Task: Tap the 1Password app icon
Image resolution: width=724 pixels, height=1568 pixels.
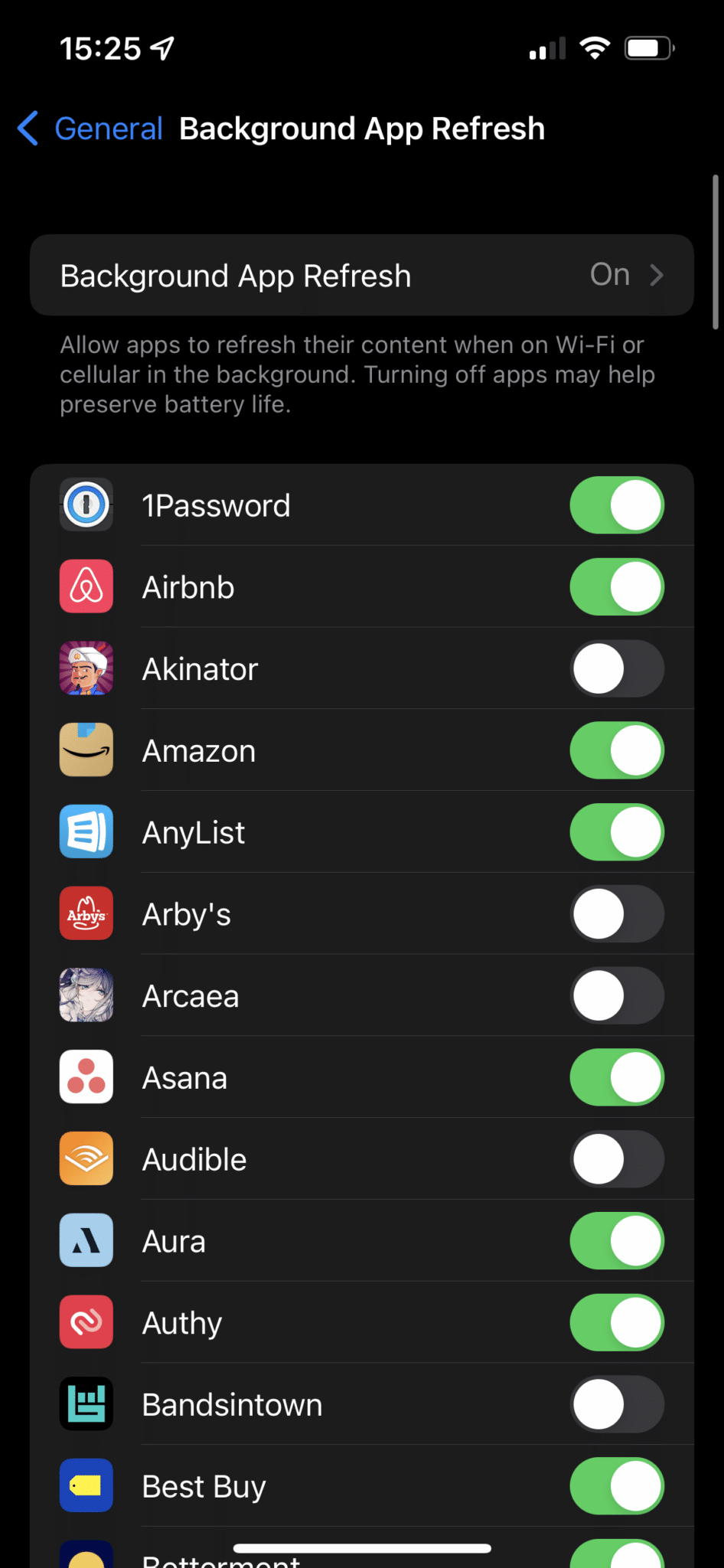Action: [x=86, y=505]
